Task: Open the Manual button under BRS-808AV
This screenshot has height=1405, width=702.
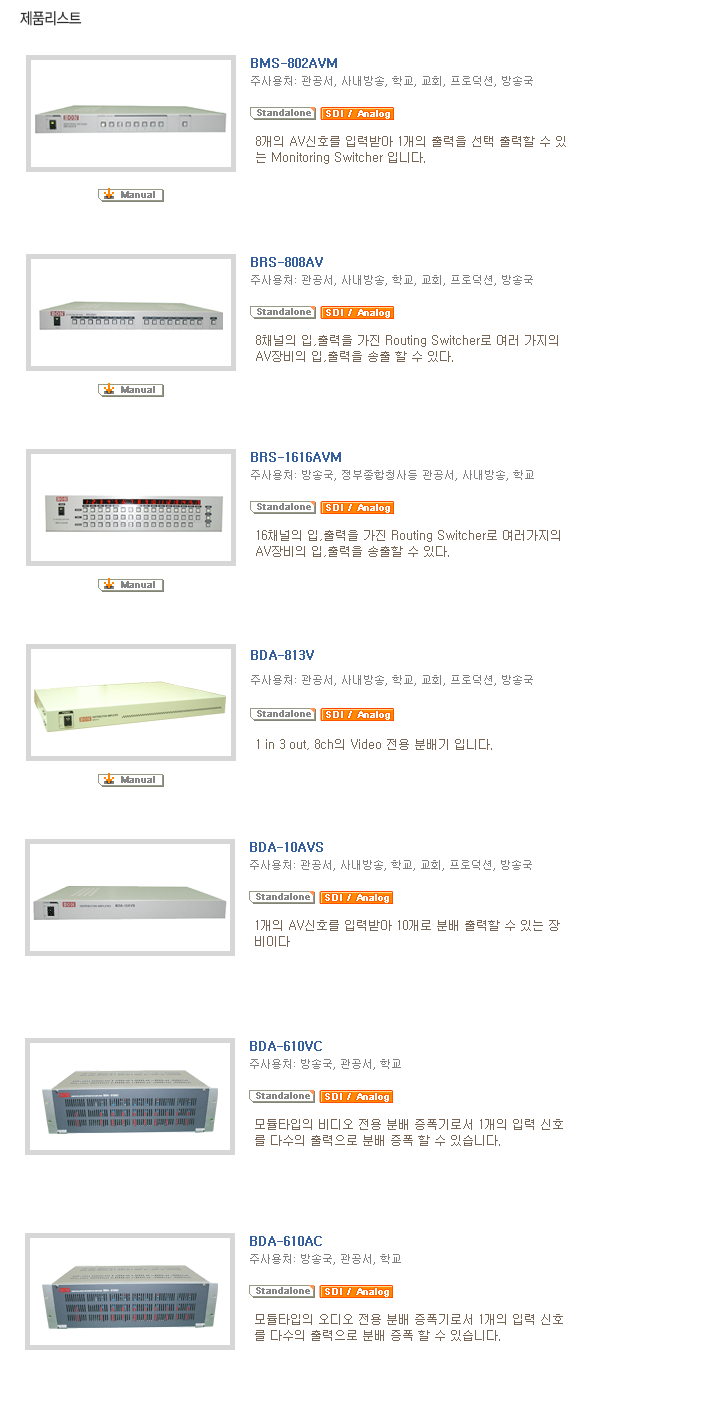Action: tap(131, 390)
